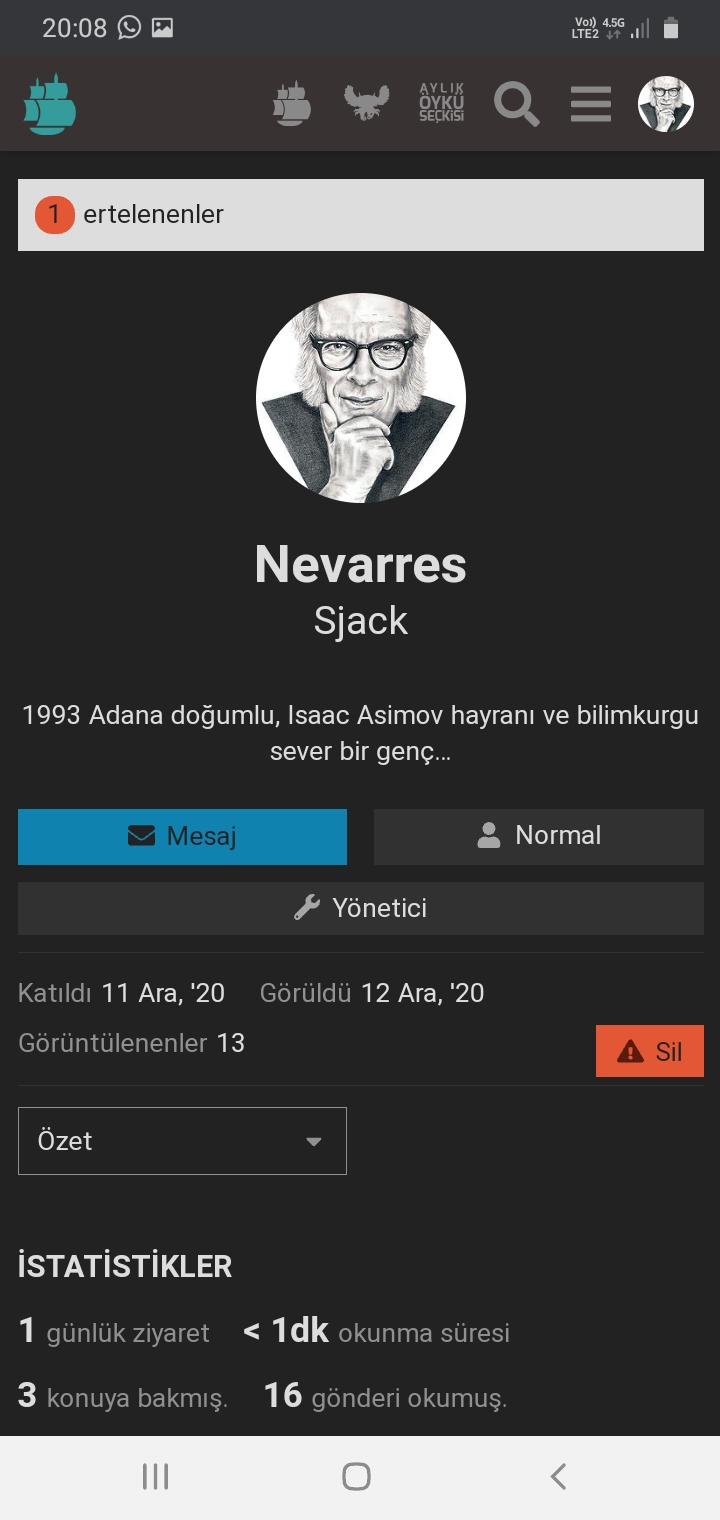View Nevarres's large profile picture
Screen dimensions: 720x1520
click(x=361, y=398)
